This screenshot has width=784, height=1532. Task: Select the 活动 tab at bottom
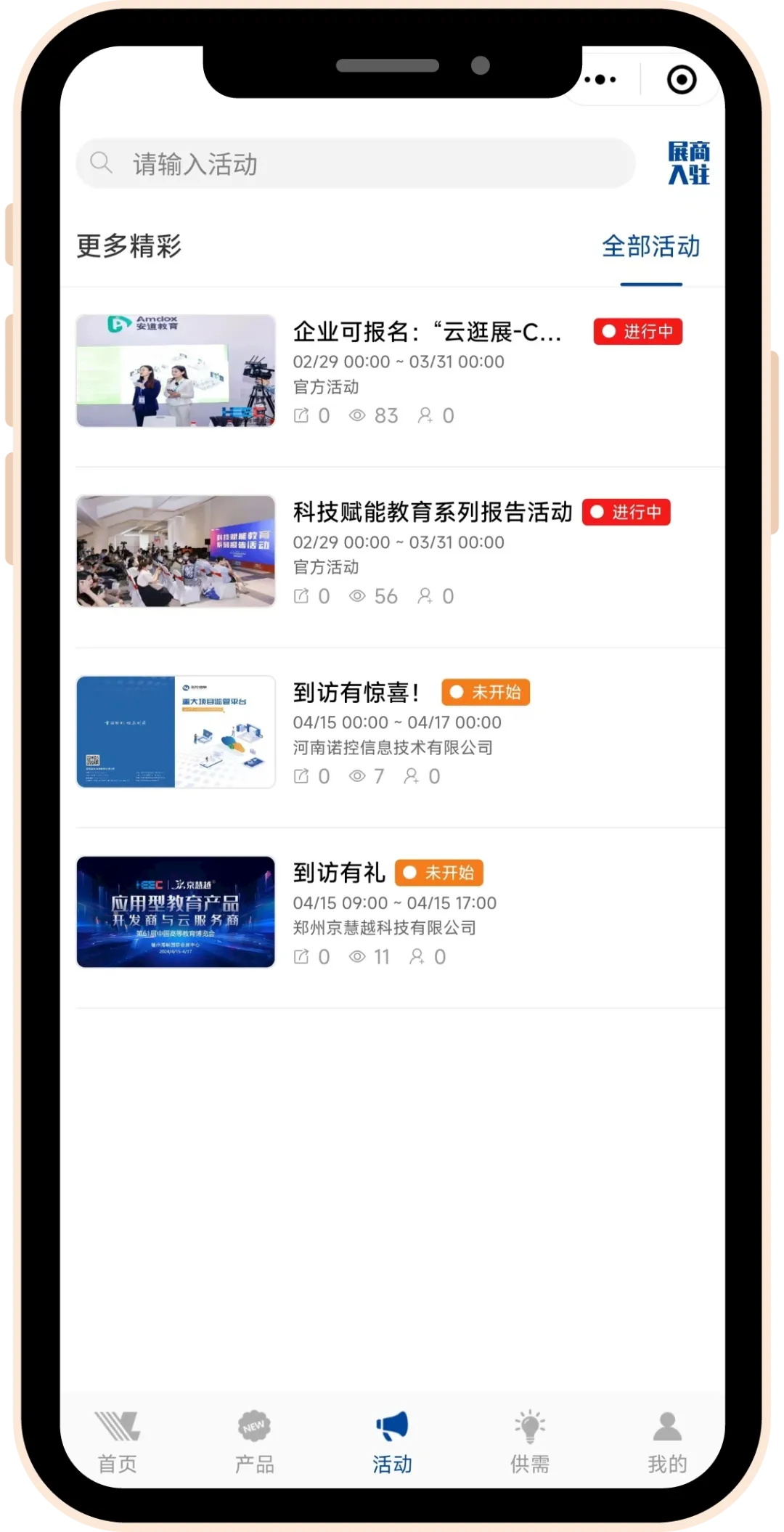[x=391, y=1445]
